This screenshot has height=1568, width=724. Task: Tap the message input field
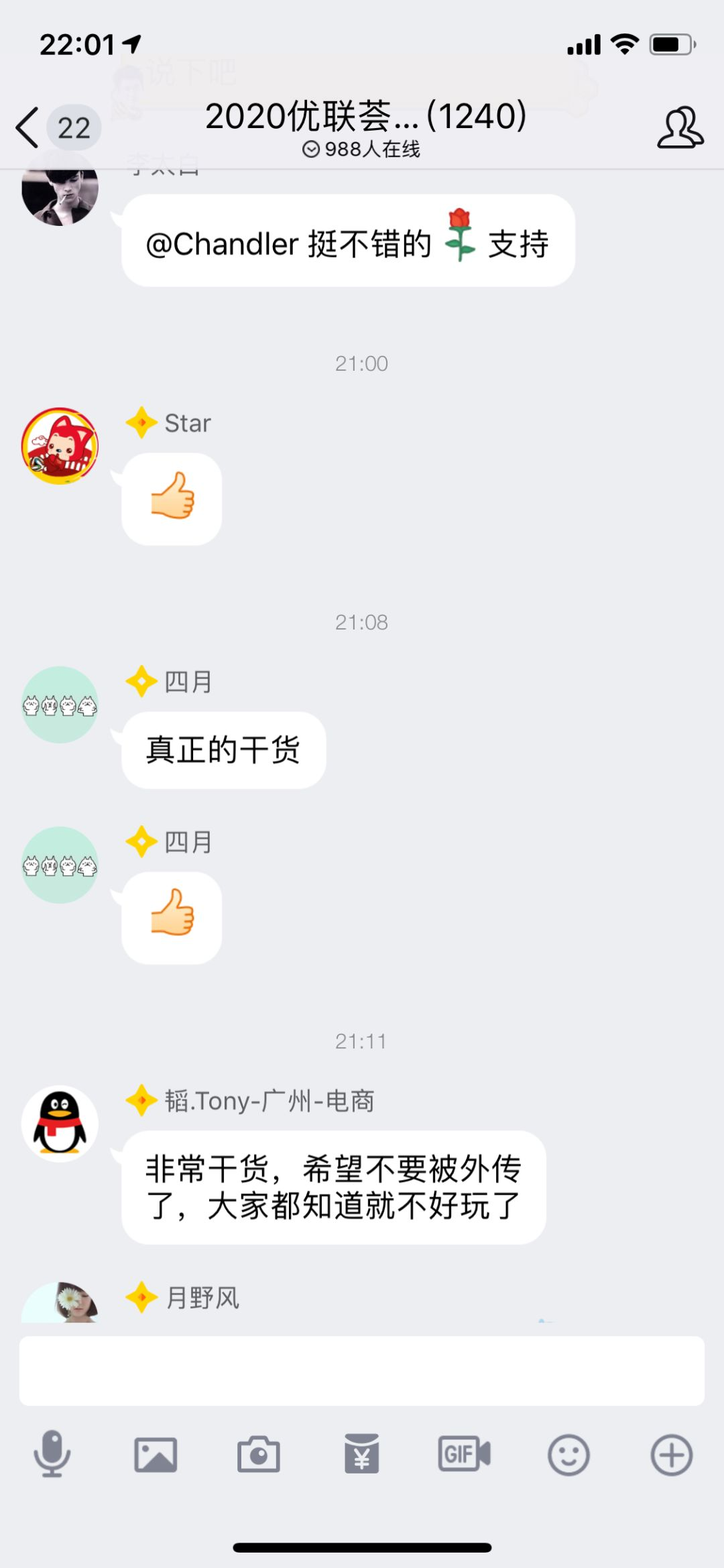(x=361, y=1371)
